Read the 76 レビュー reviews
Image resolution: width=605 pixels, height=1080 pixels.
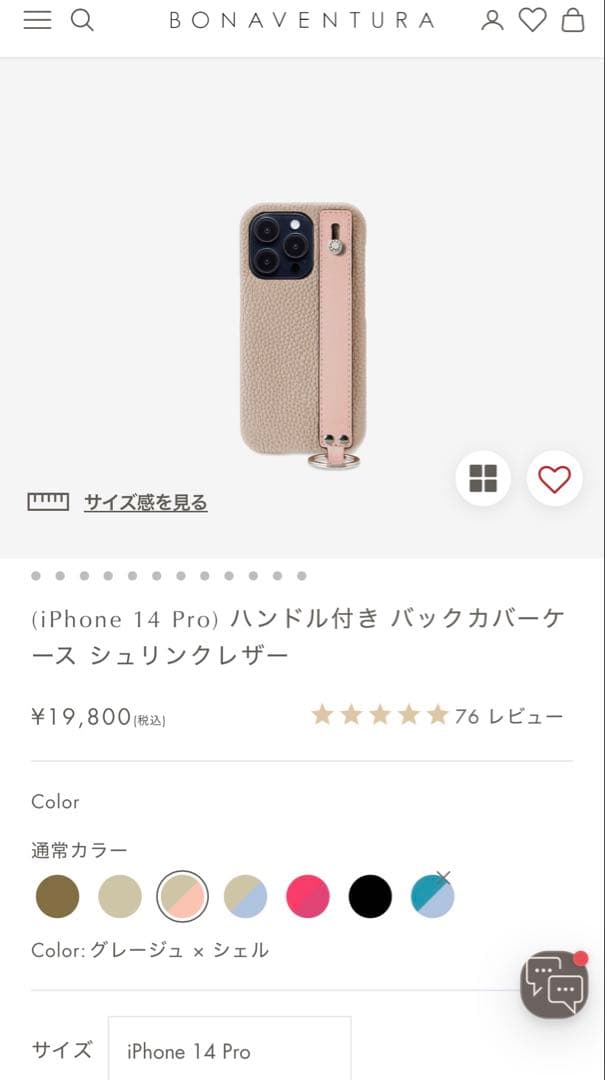508,716
